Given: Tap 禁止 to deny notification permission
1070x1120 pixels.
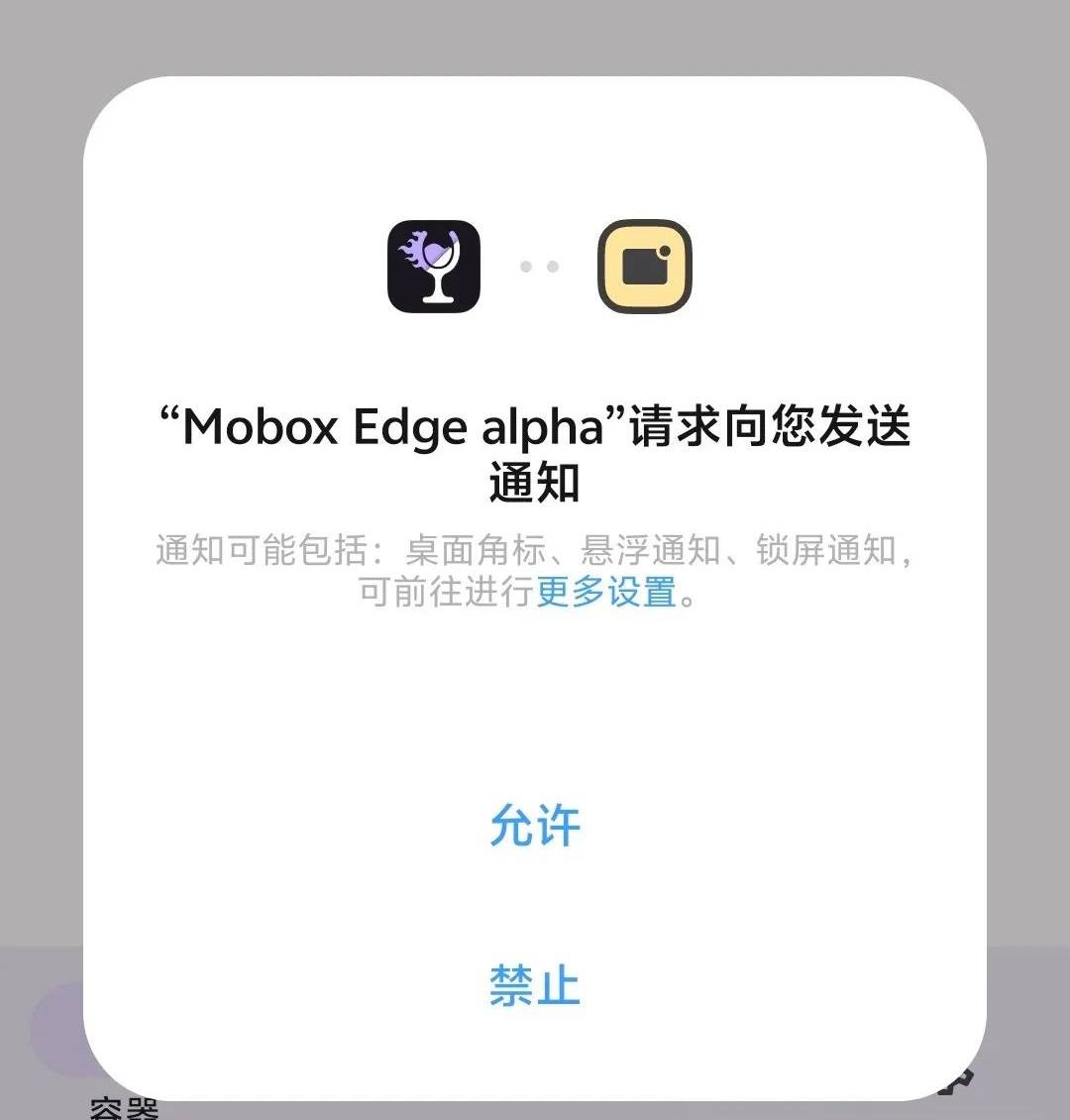Looking at the screenshot, I should tap(535, 985).
